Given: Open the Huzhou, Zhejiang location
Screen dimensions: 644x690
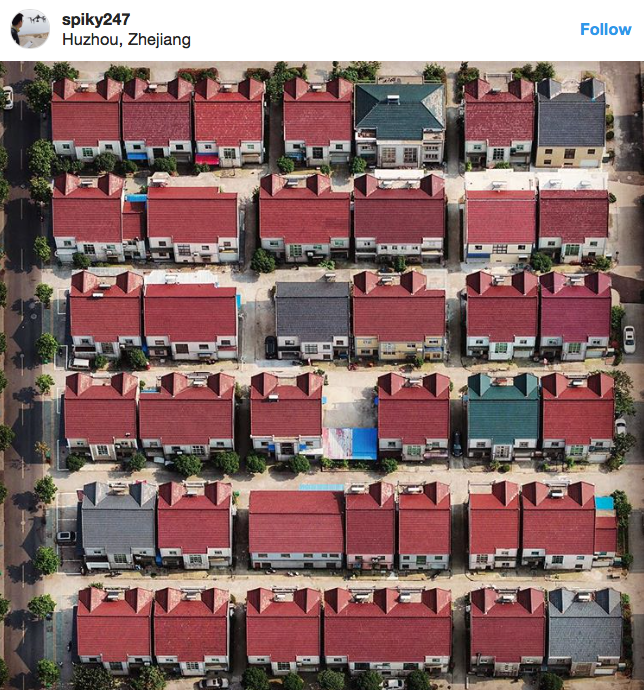Looking at the screenshot, I should coord(125,40).
